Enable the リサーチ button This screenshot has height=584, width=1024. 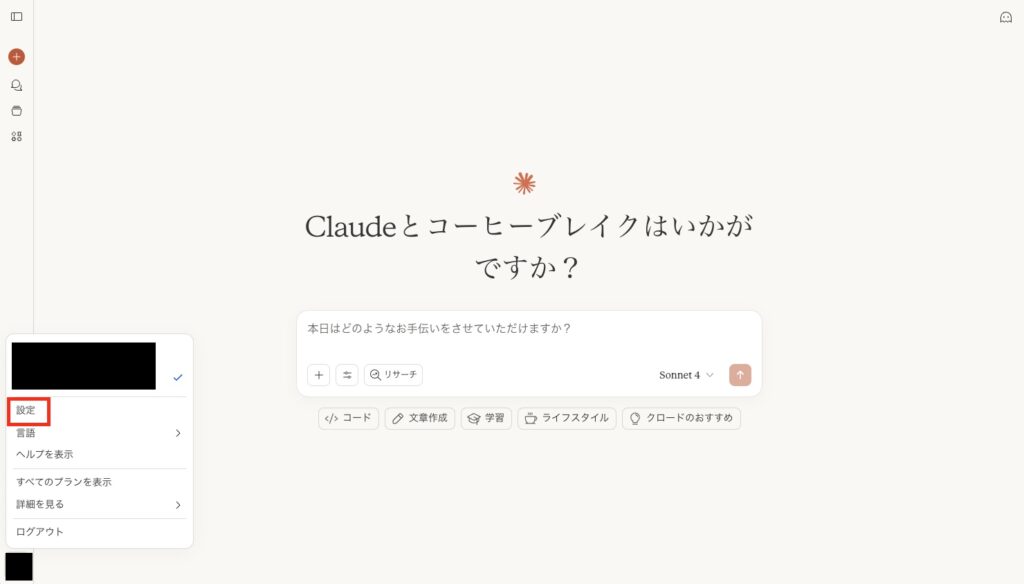[x=393, y=375]
